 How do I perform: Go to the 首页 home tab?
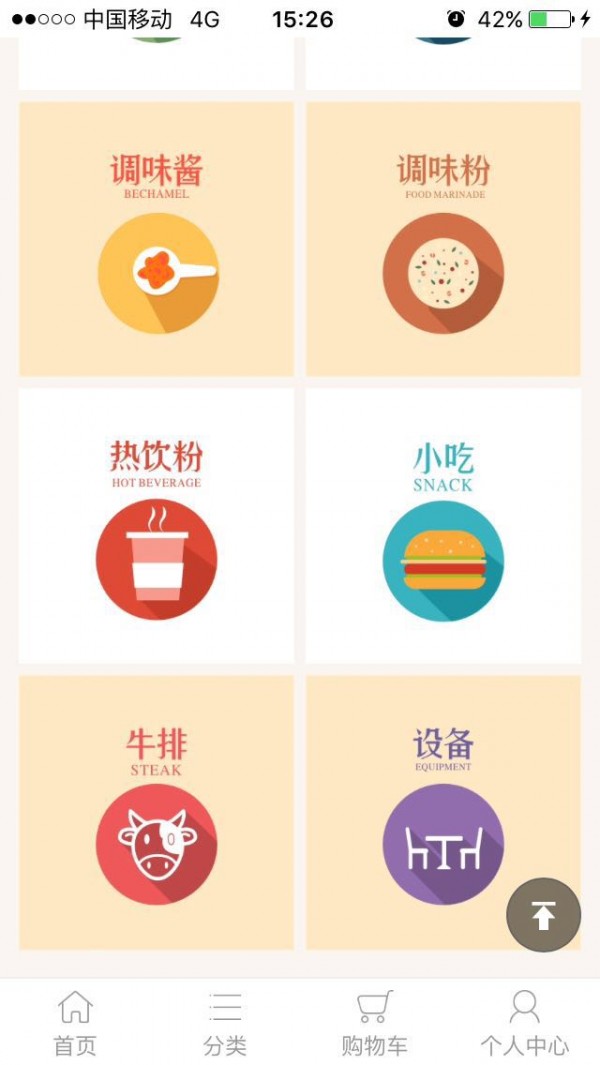75,1023
